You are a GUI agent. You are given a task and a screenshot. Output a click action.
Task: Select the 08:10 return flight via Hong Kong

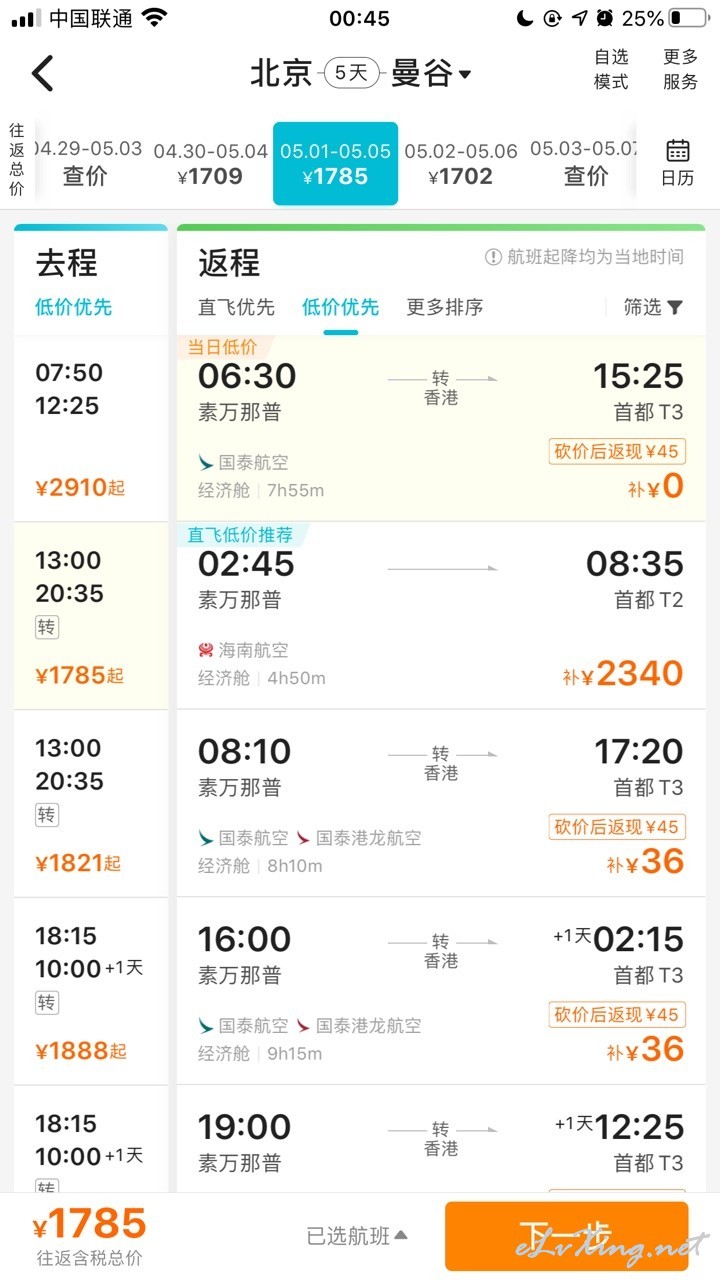coord(441,804)
